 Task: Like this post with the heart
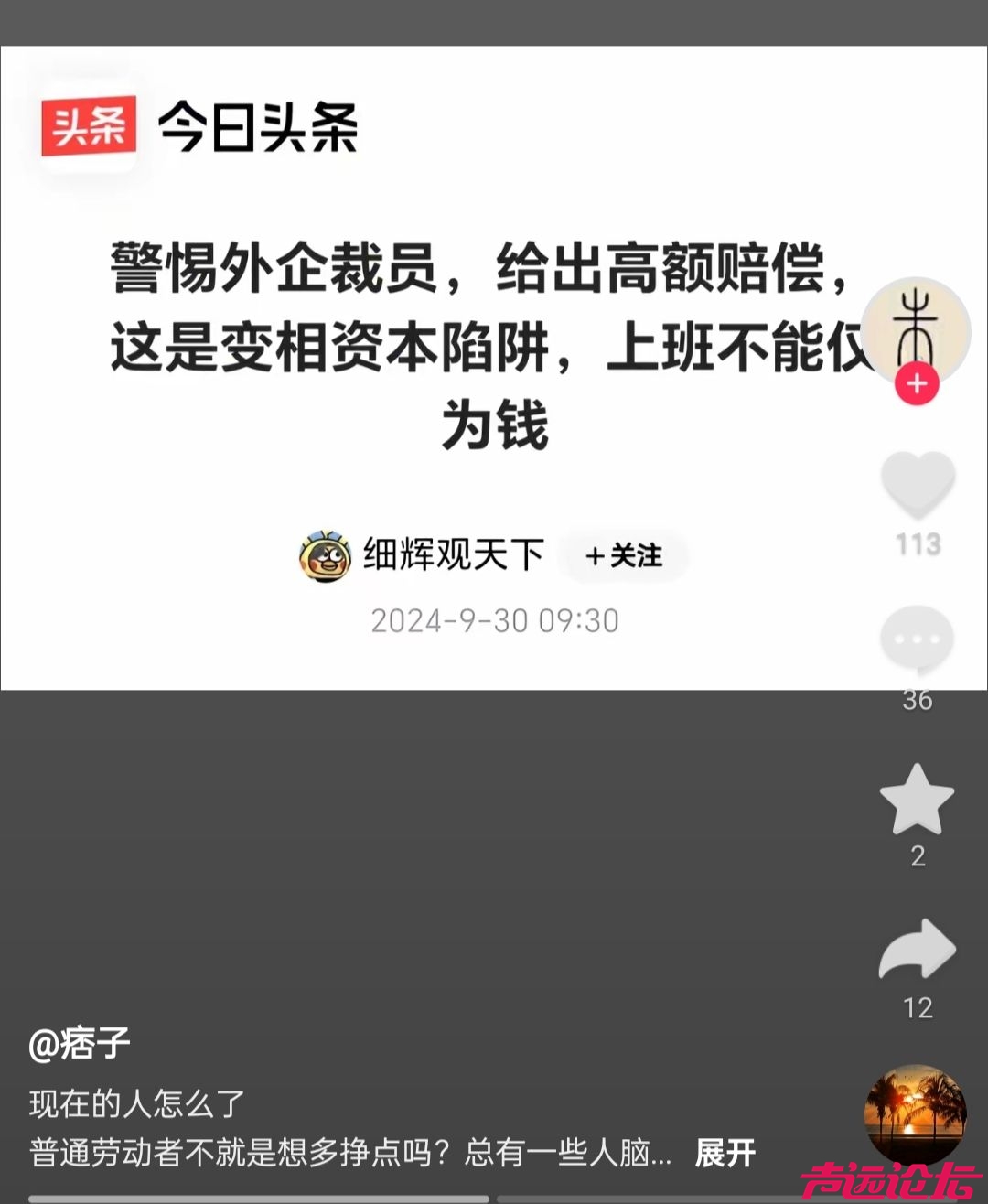point(918,484)
